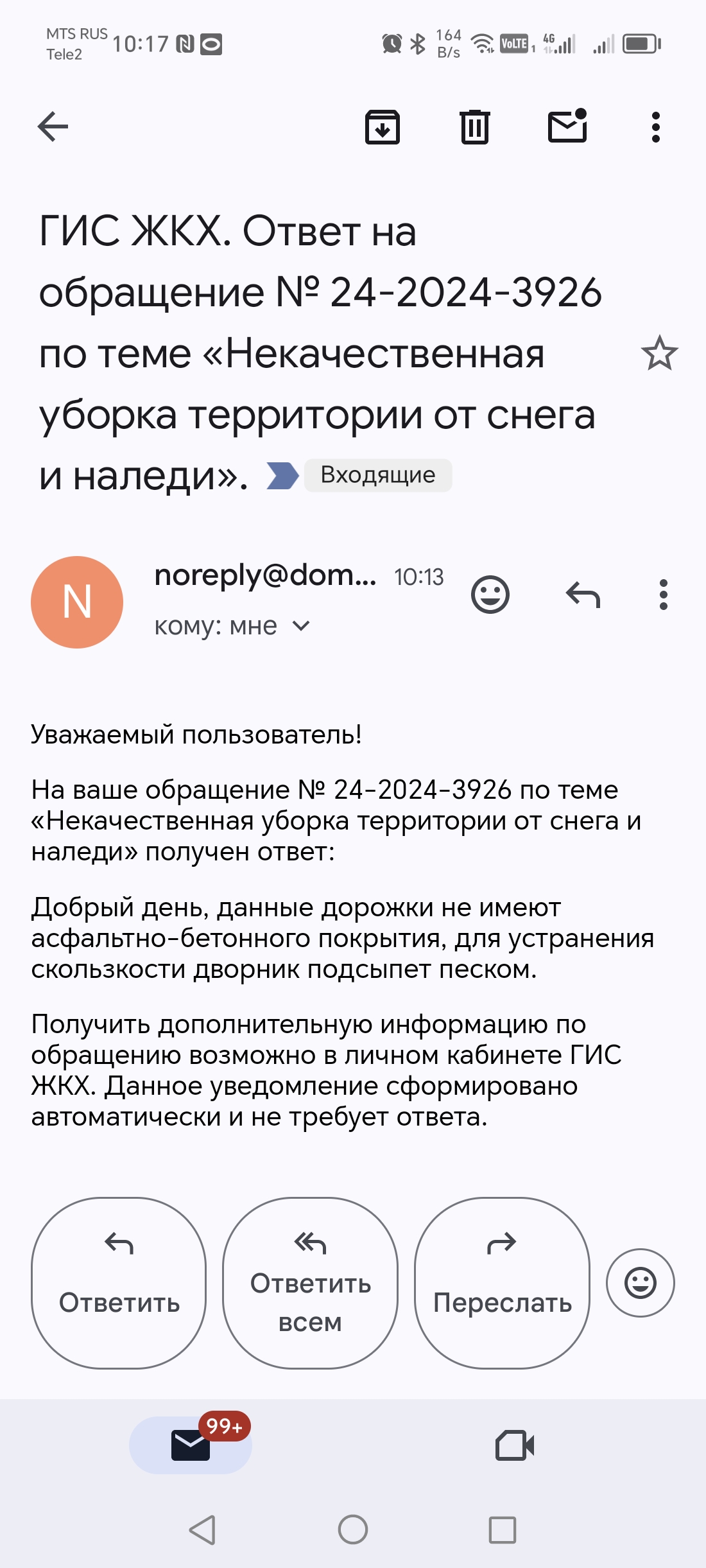
Task: Add emoji reaction next to Переслать
Action: tap(641, 1283)
